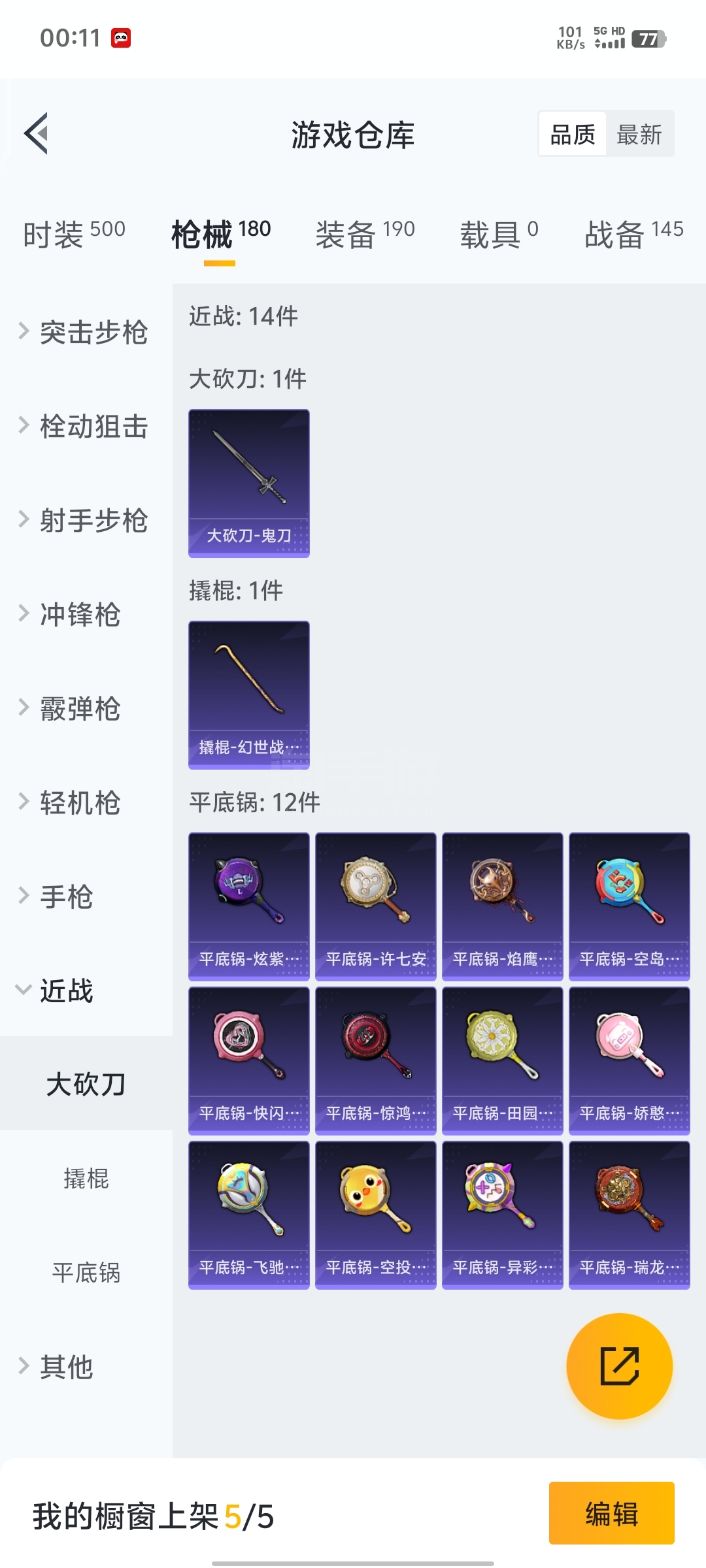Tap the orange share floating button
706x1568 pixels.
[x=619, y=1365]
